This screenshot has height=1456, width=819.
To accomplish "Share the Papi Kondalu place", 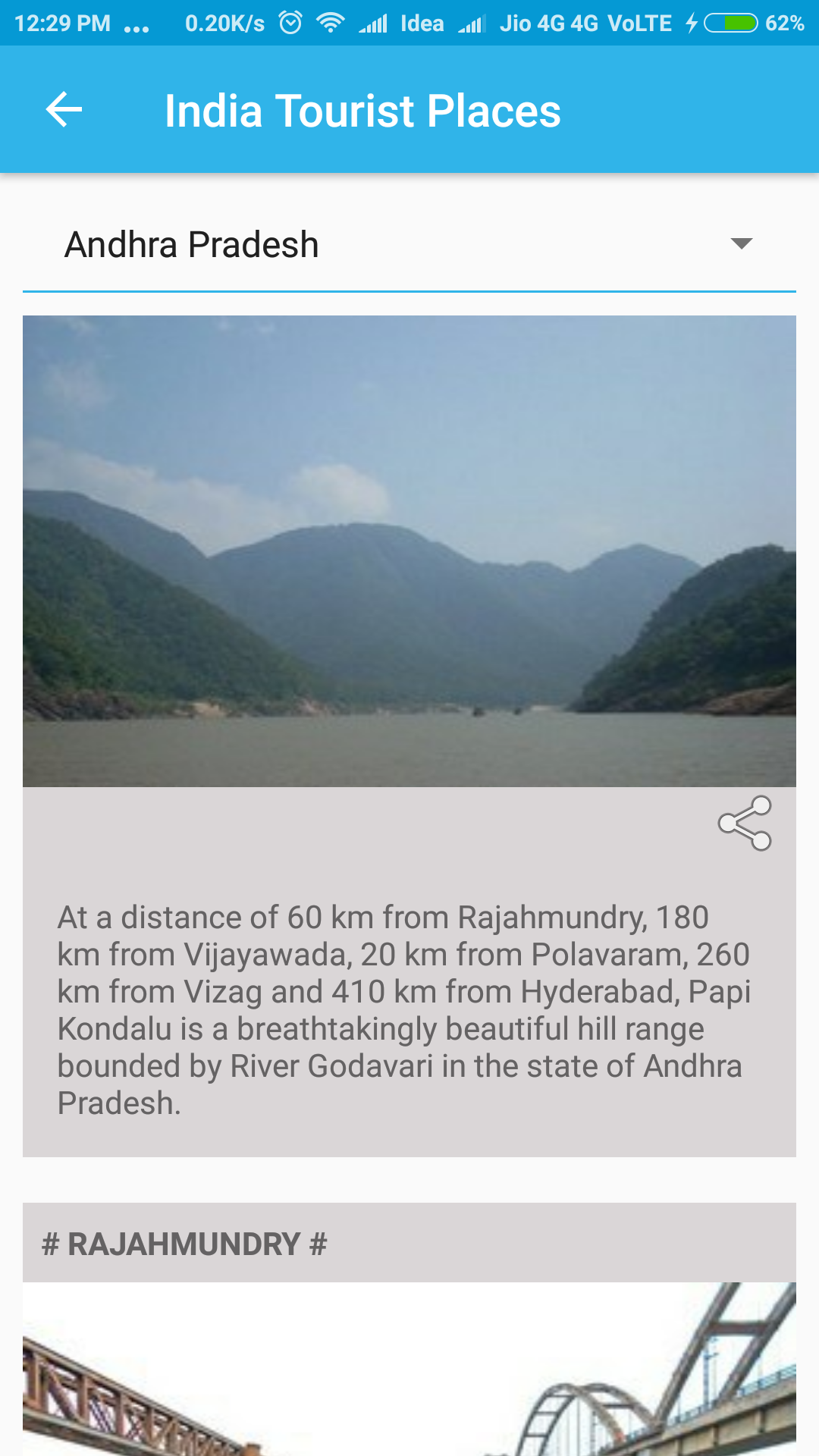I will point(745,823).
